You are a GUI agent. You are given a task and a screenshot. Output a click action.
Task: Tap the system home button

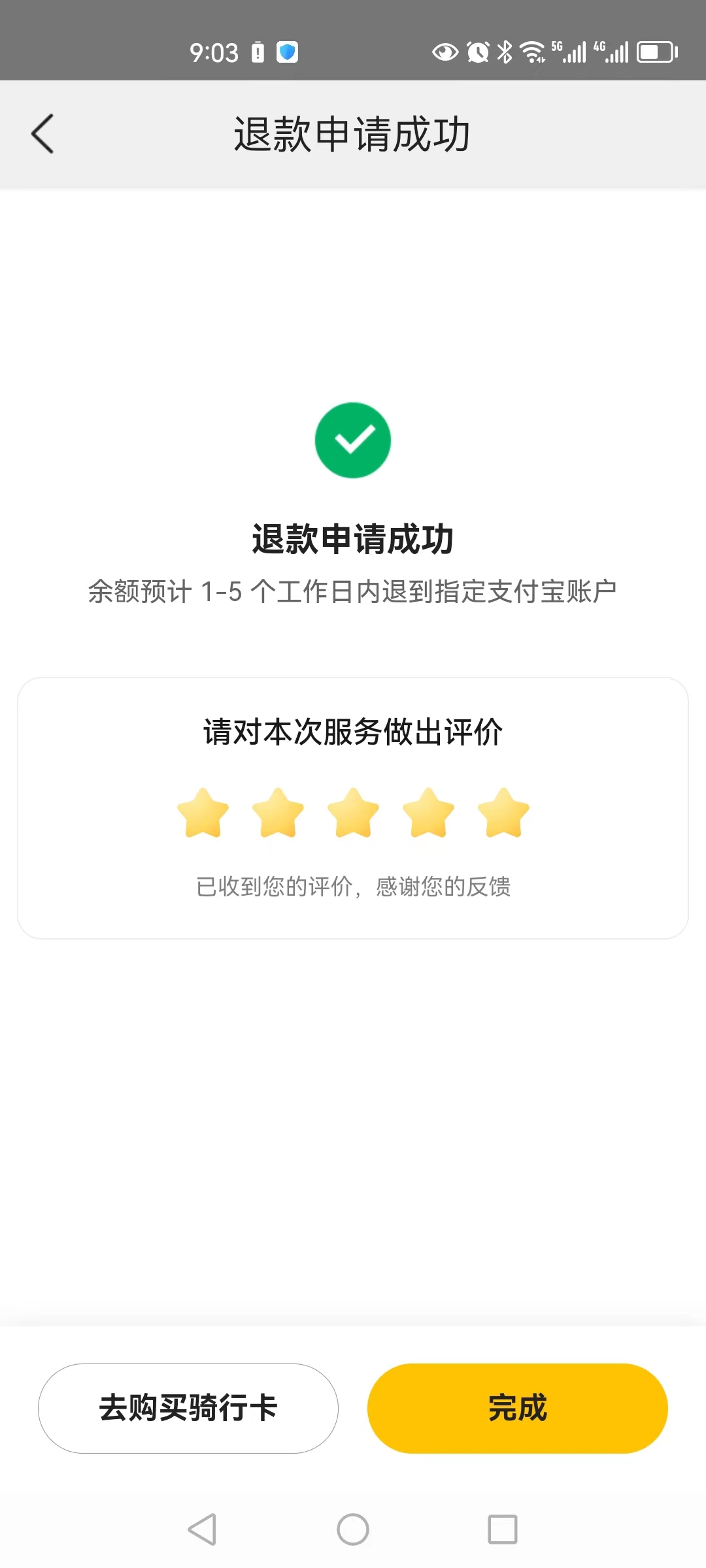coord(353,1529)
